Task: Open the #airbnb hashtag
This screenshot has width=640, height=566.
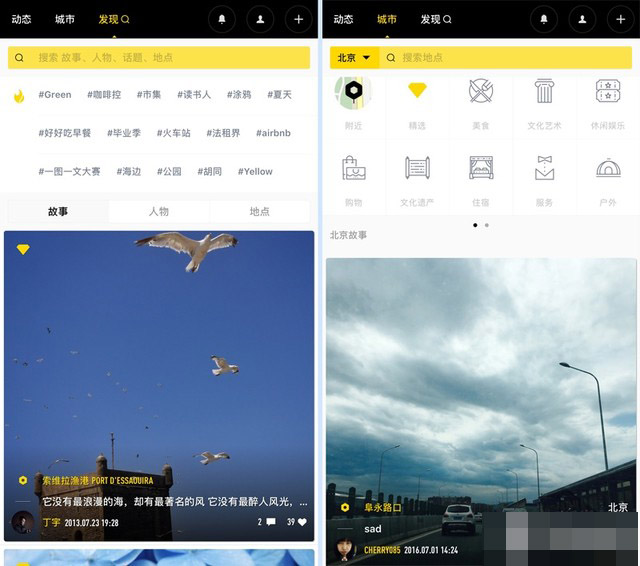Action: coord(273,133)
